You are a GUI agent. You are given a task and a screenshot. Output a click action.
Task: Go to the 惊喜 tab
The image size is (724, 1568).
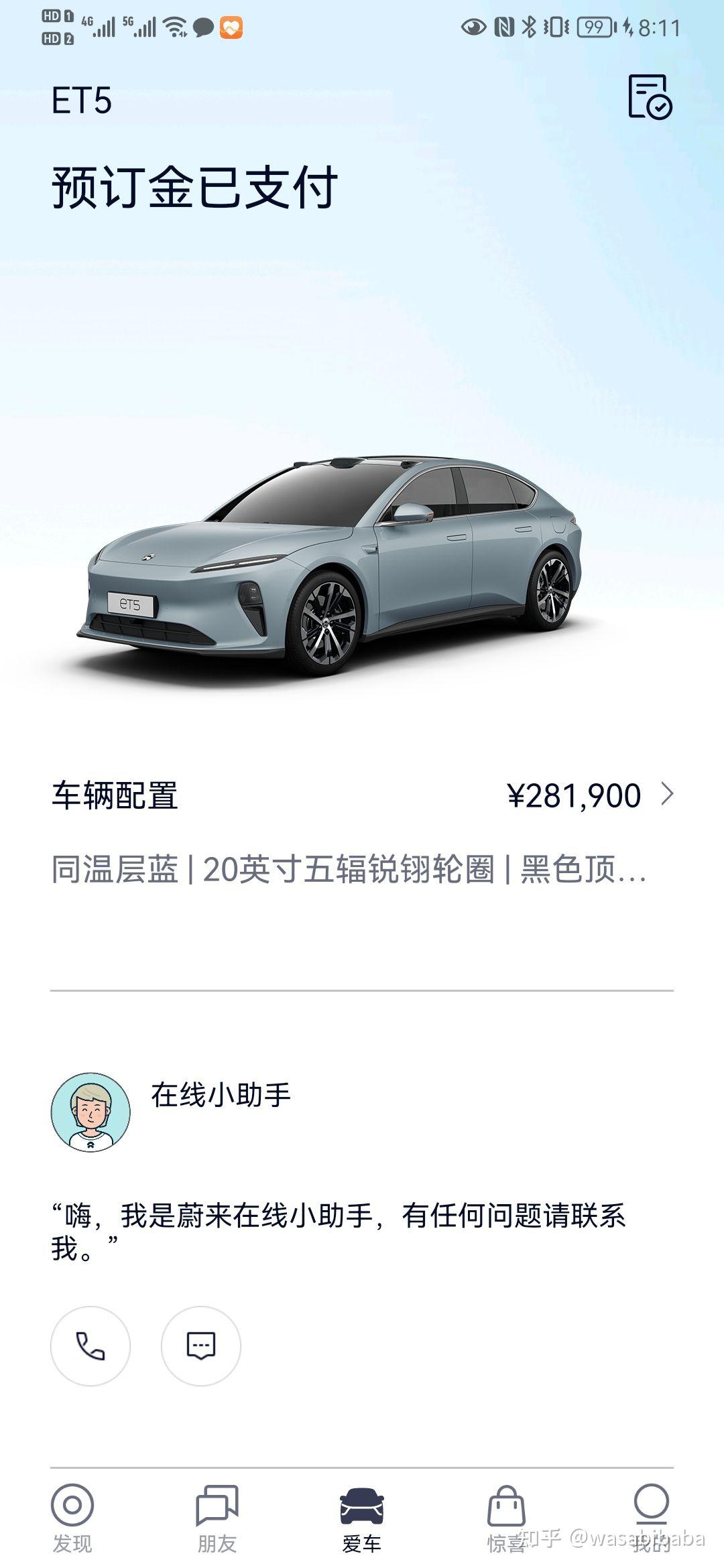(x=506, y=1518)
